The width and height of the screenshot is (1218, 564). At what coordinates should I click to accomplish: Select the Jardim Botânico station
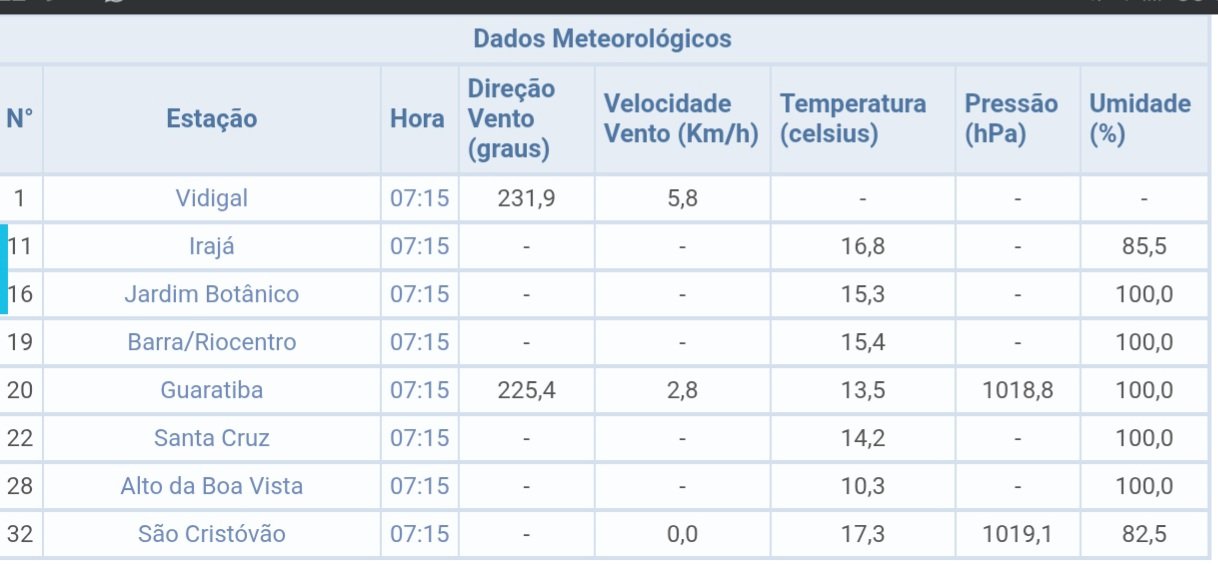(211, 294)
